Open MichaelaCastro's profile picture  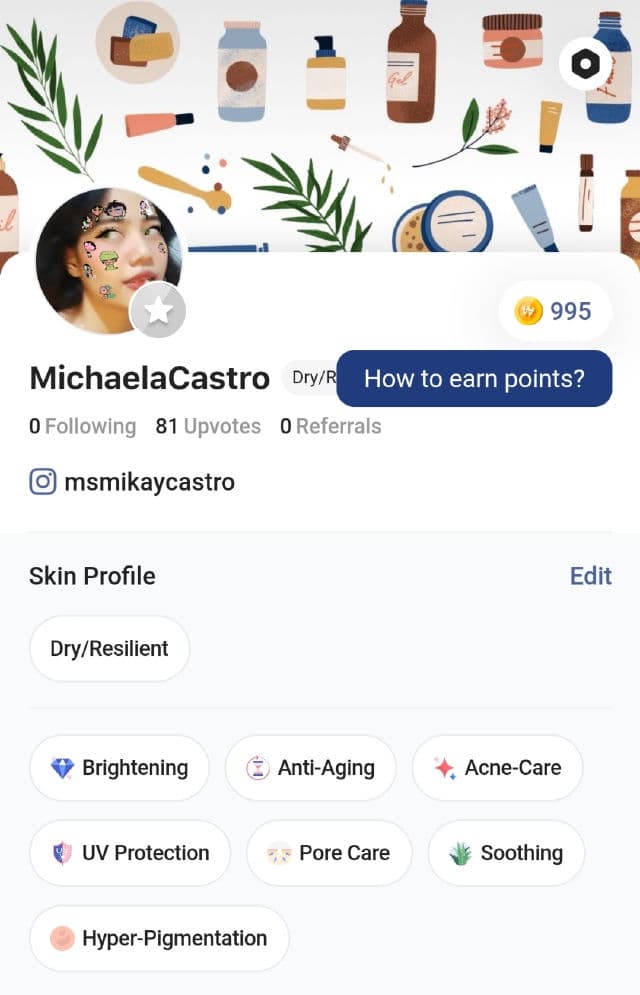click(107, 260)
